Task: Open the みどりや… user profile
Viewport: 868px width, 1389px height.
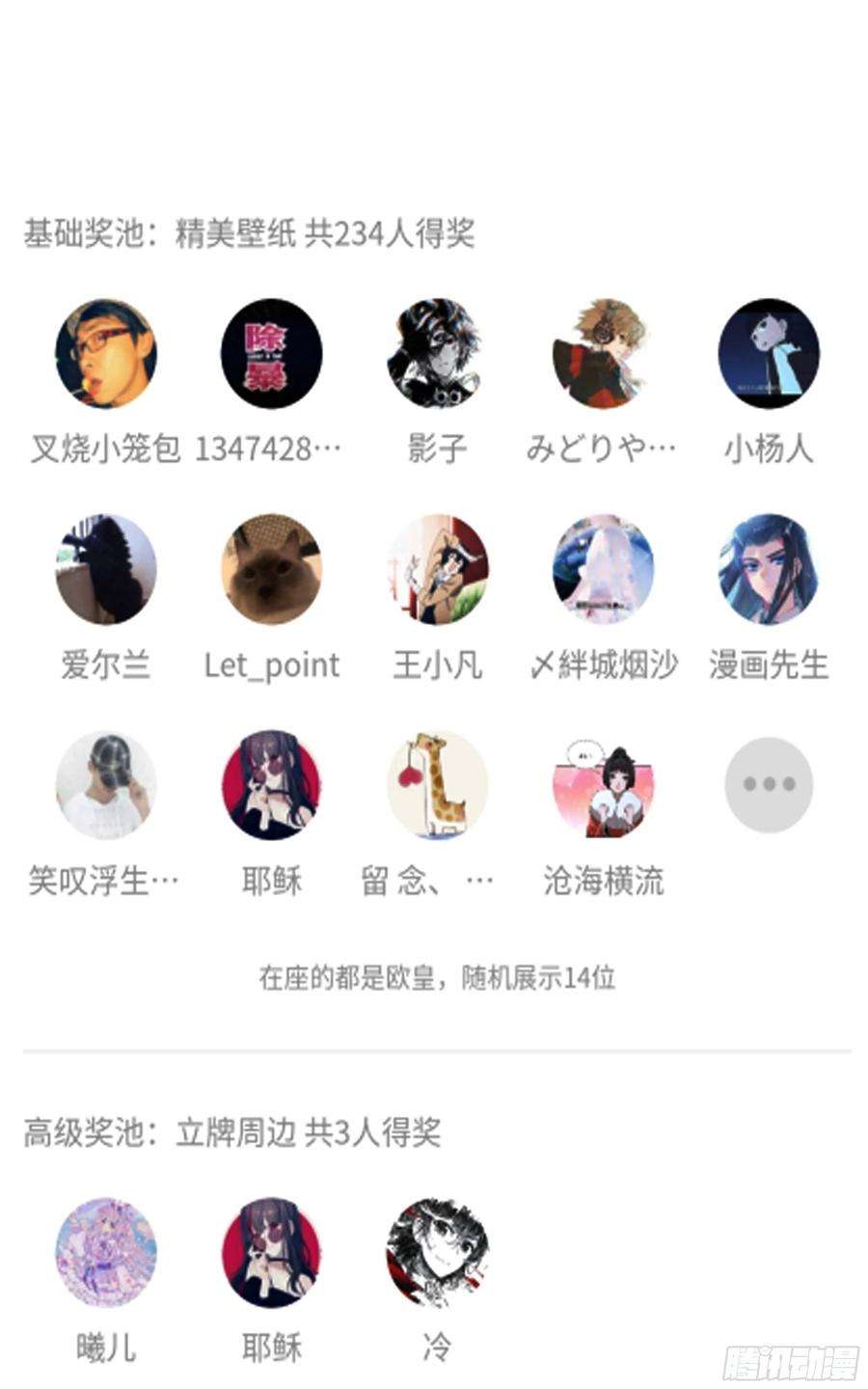Action: point(603,353)
